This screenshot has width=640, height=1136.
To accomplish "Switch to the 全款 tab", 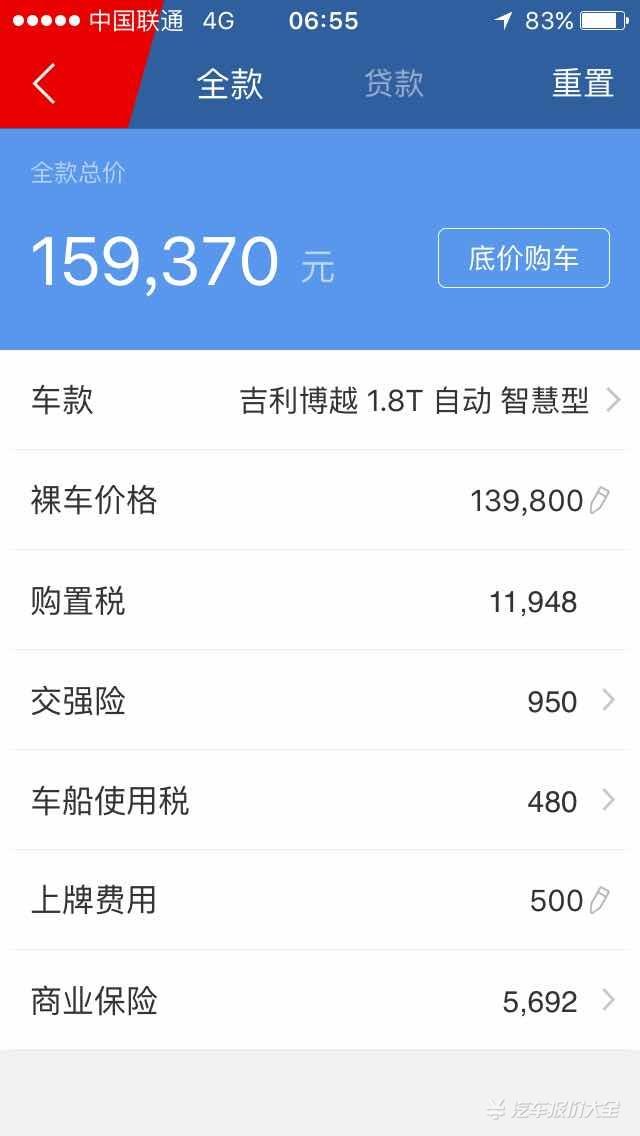I will tap(230, 84).
